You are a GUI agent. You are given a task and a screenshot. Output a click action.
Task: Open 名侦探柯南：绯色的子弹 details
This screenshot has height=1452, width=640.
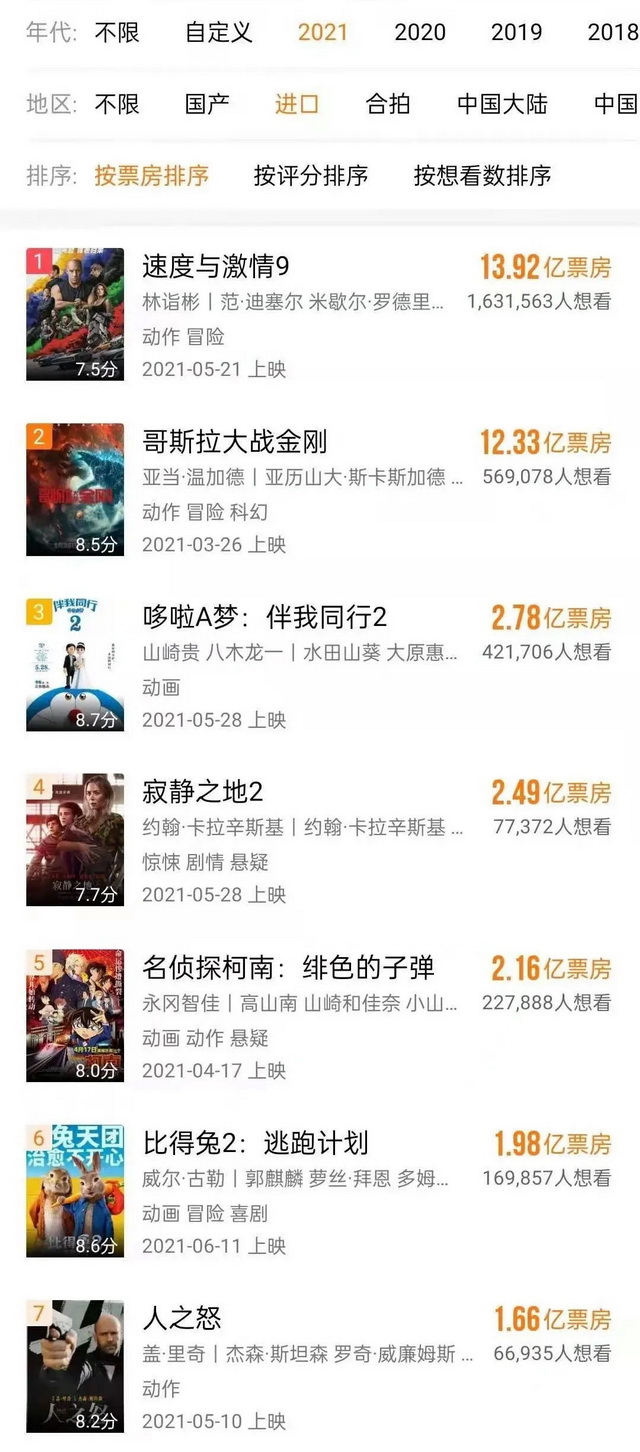click(320, 1016)
